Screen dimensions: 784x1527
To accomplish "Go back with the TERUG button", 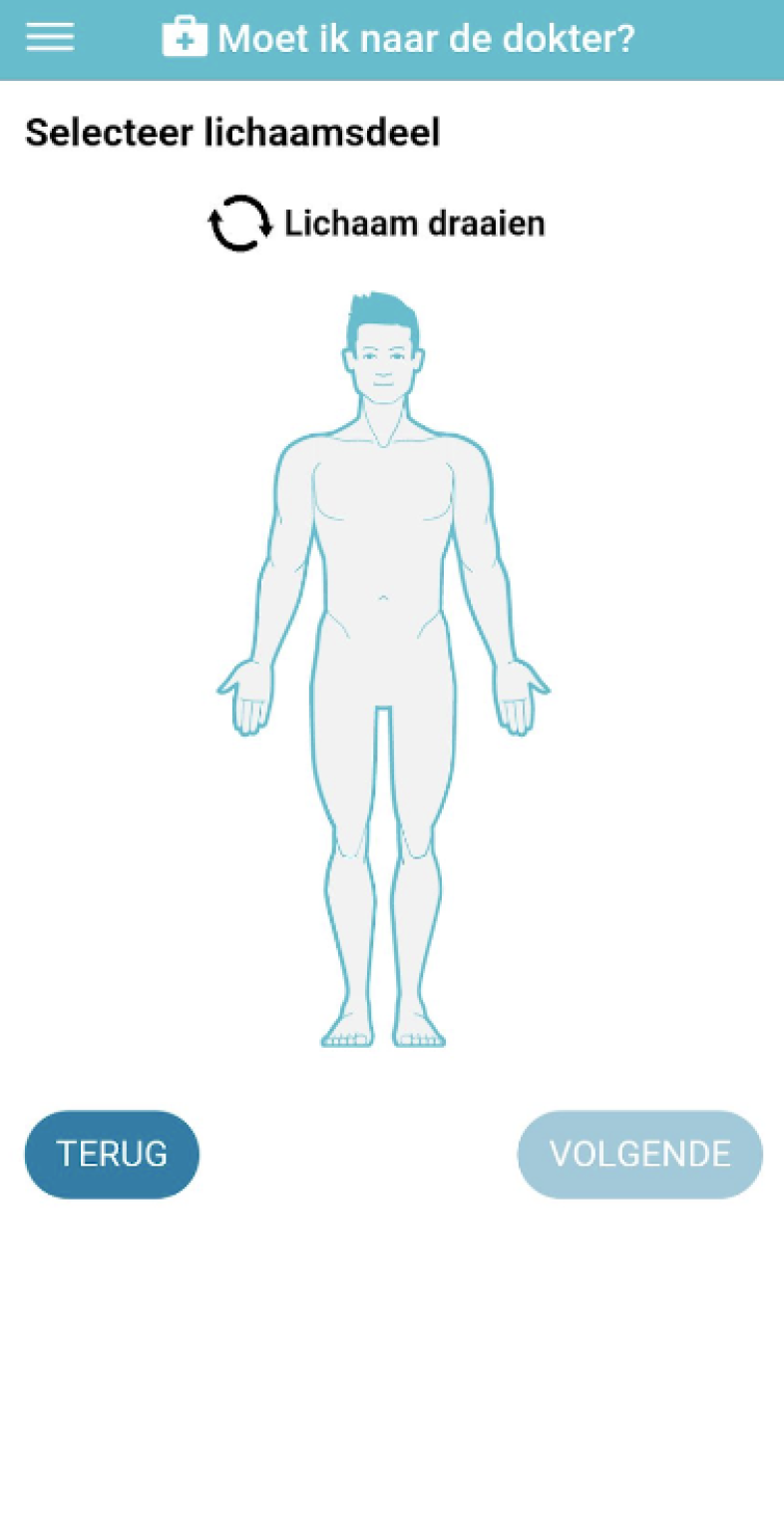I will tap(112, 1154).
